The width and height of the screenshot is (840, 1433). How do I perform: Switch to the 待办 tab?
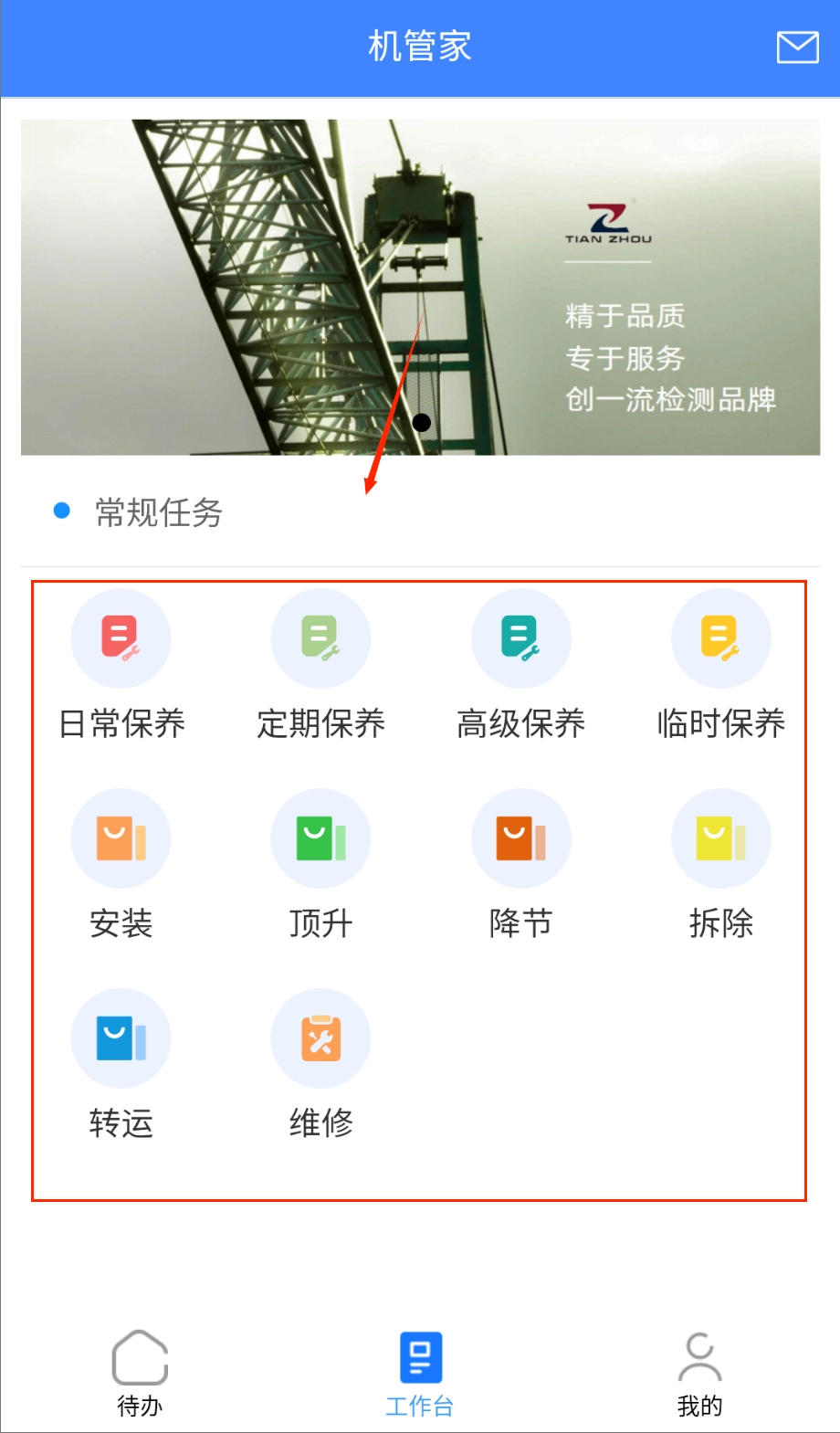[x=140, y=1373]
